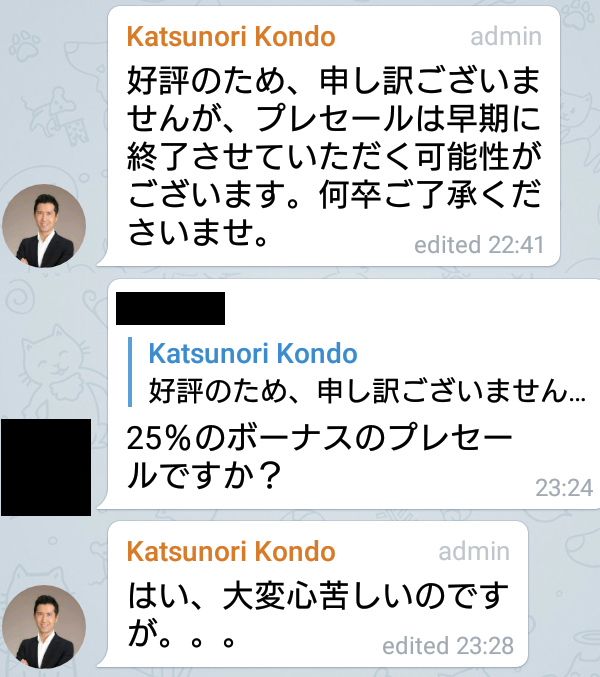
Task: Jump to quoted Katsunori Kondo message in reply
Action: 360,372
